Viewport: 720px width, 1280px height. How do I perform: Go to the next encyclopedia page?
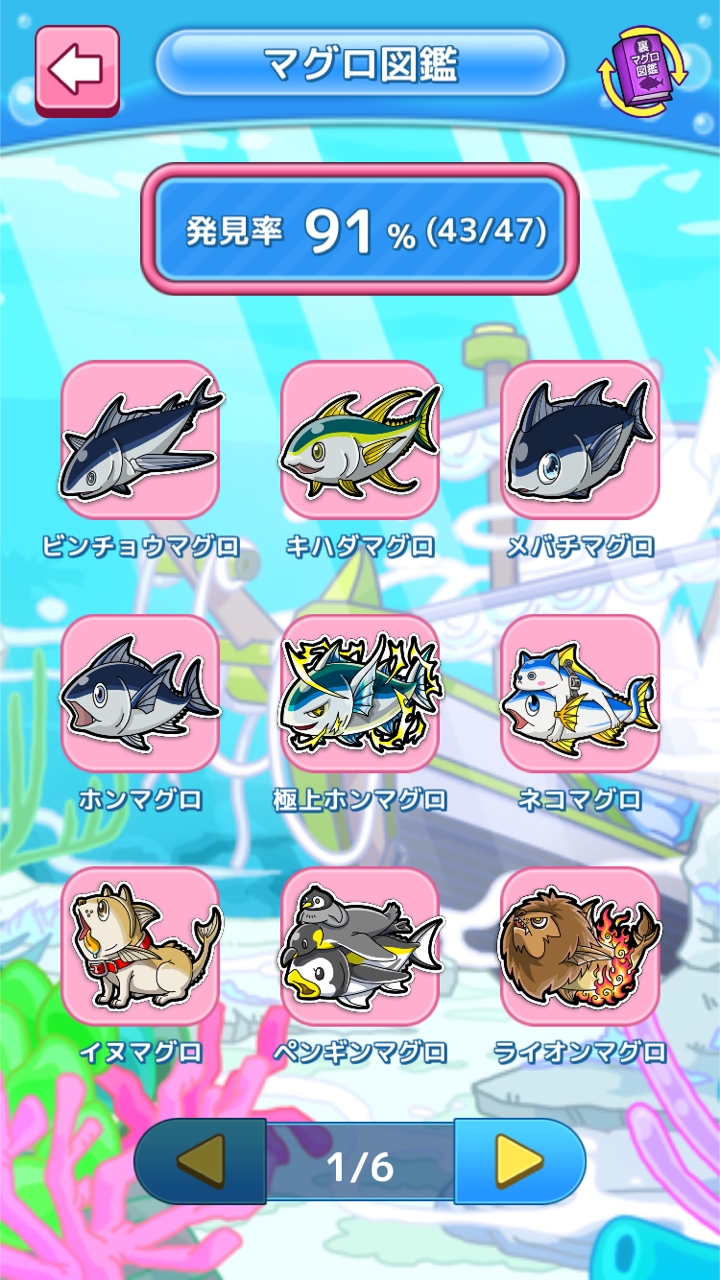click(x=519, y=1161)
